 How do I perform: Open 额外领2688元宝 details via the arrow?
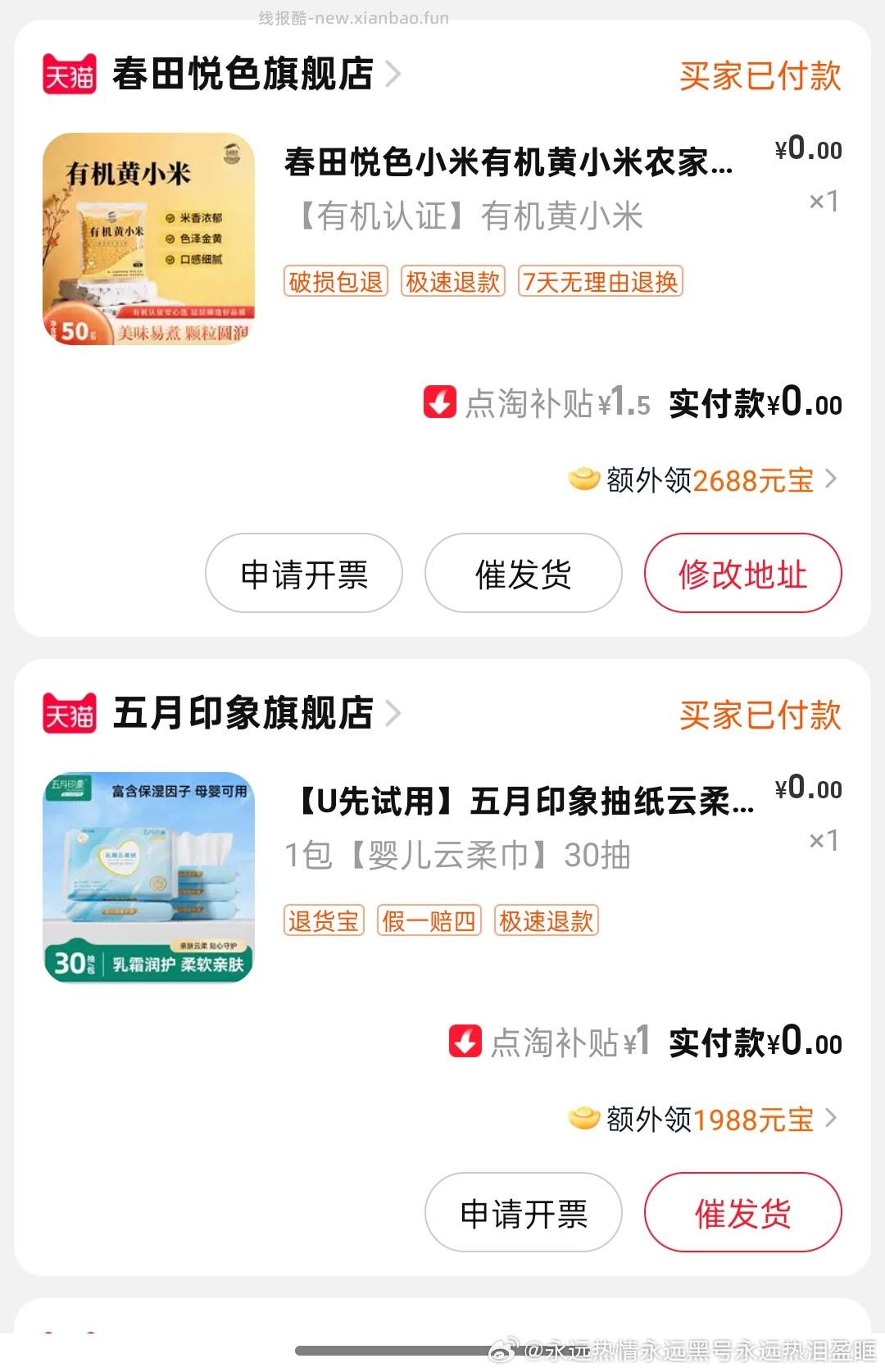(833, 482)
